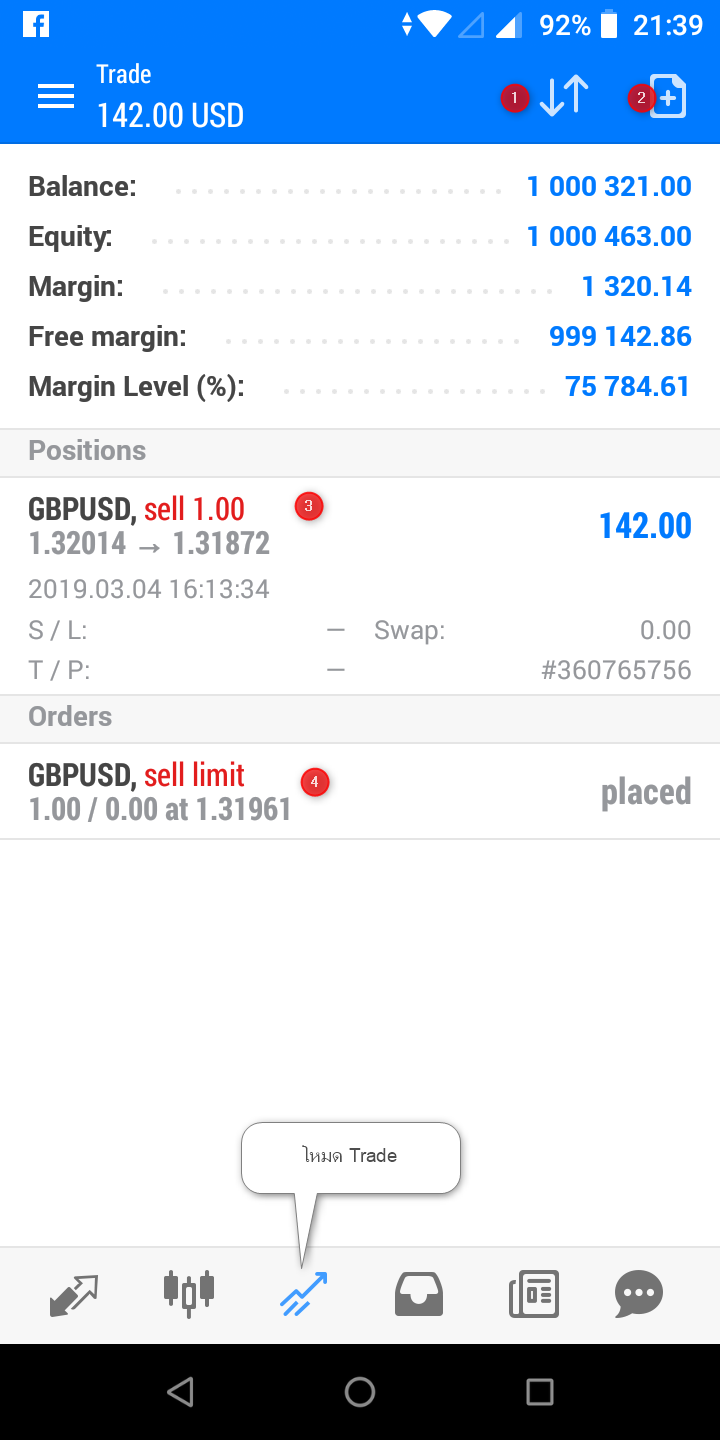Sort positions with the up-down arrows icon
Image resolution: width=720 pixels, height=1440 pixels.
[x=564, y=96]
